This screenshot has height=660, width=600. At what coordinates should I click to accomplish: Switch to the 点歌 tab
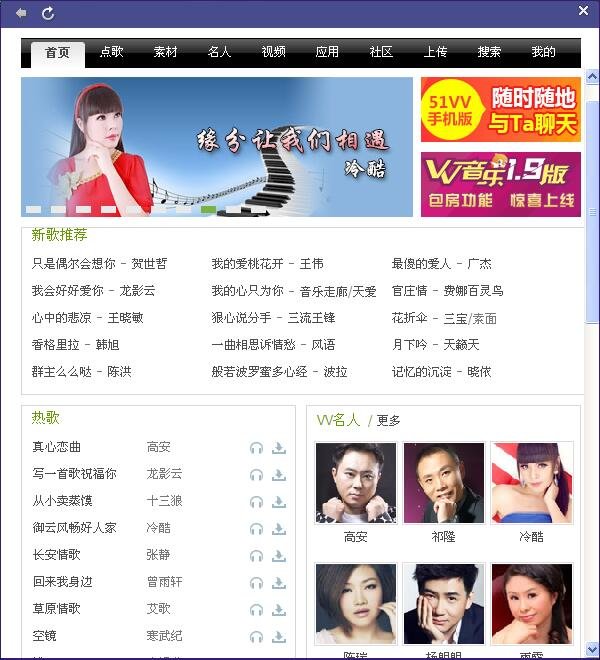coord(112,52)
